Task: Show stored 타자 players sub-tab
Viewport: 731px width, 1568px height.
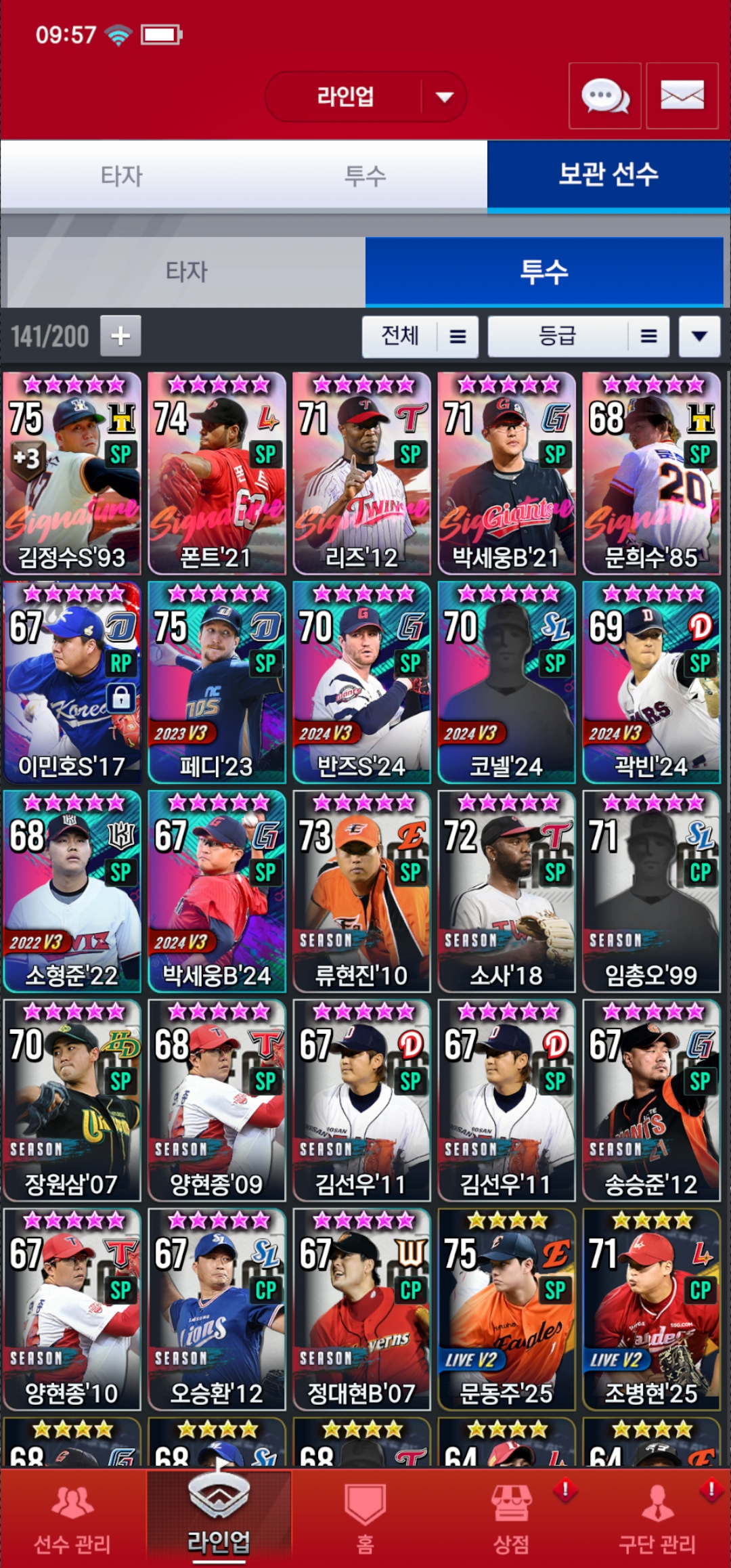Action: coord(186,272)
